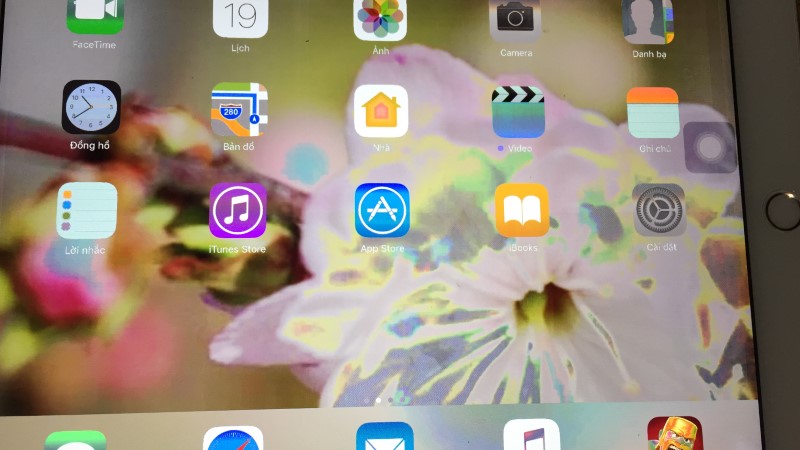Launch the Video app
Screen dimensions: 800x450
pos(518,111)
